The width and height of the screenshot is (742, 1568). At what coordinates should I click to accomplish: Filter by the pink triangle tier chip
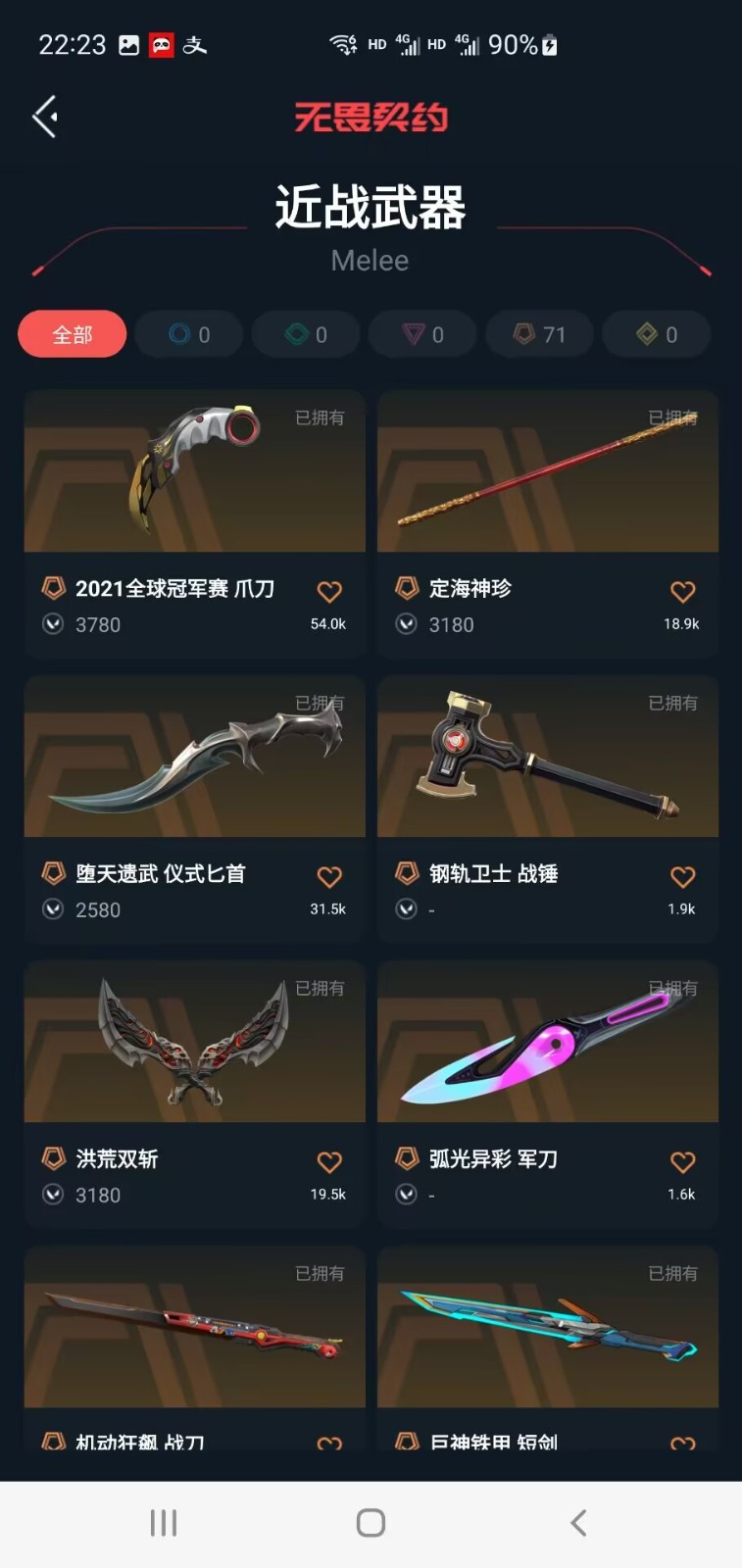coord(421,334)
